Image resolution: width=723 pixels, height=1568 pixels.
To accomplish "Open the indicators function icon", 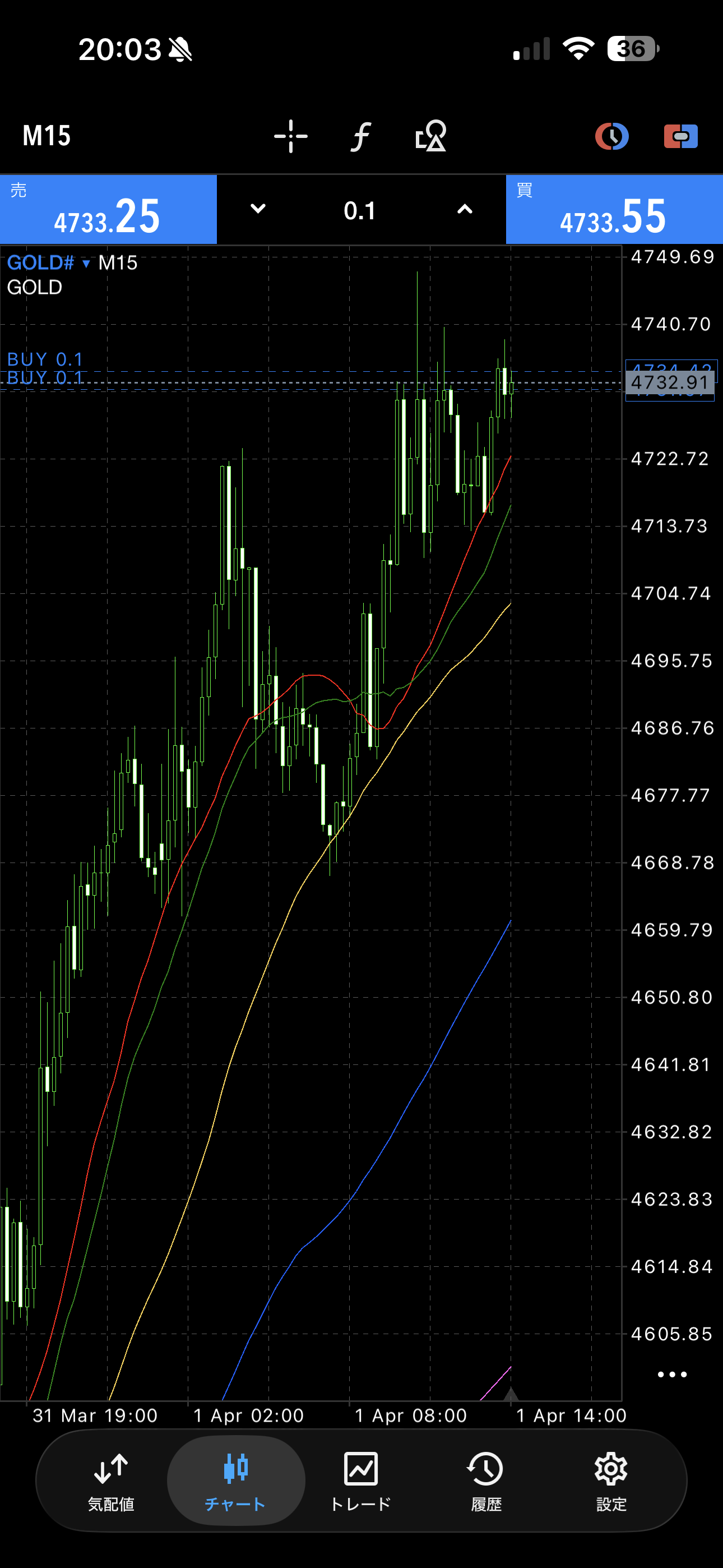I will coord(361,136).
